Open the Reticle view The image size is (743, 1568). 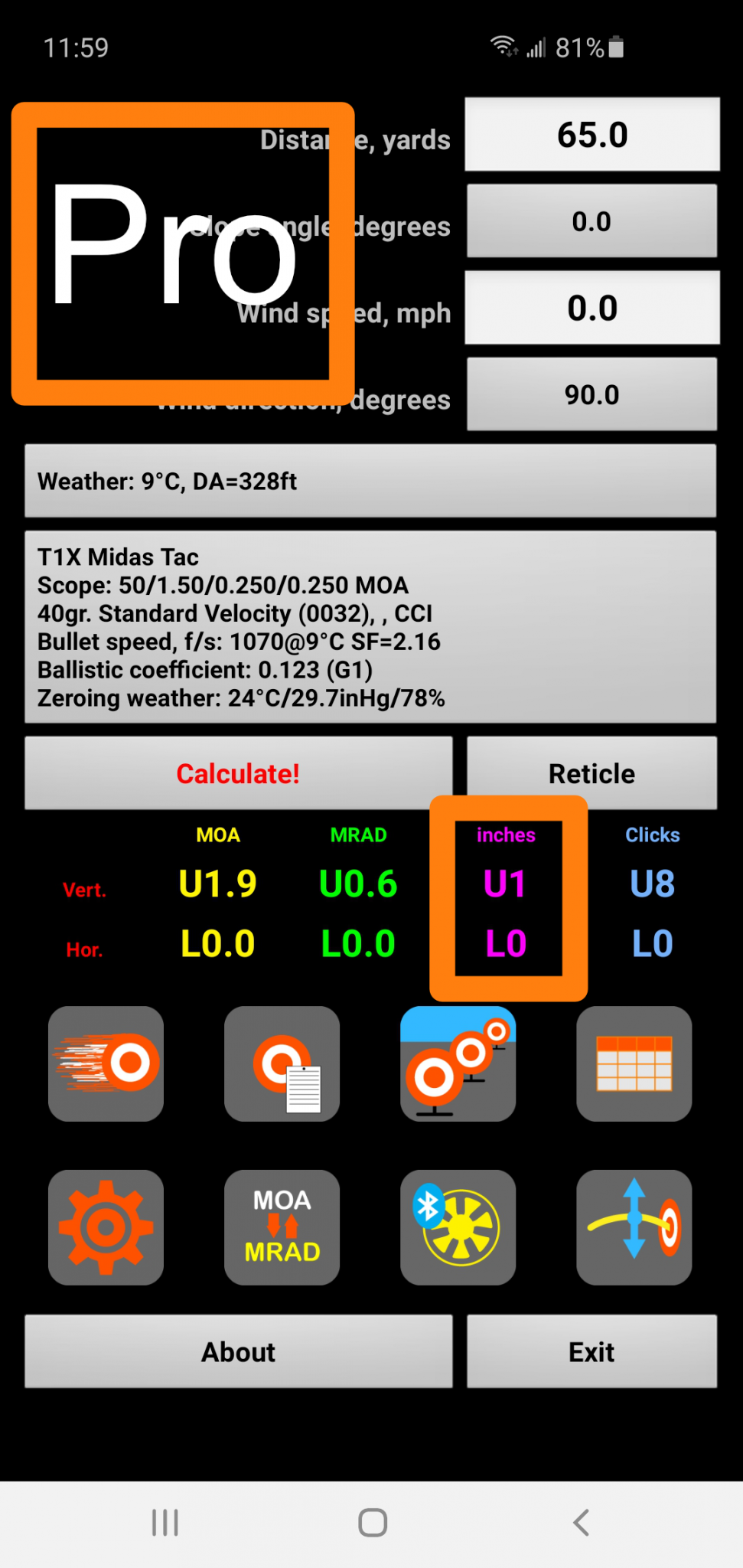pos(591,773)
